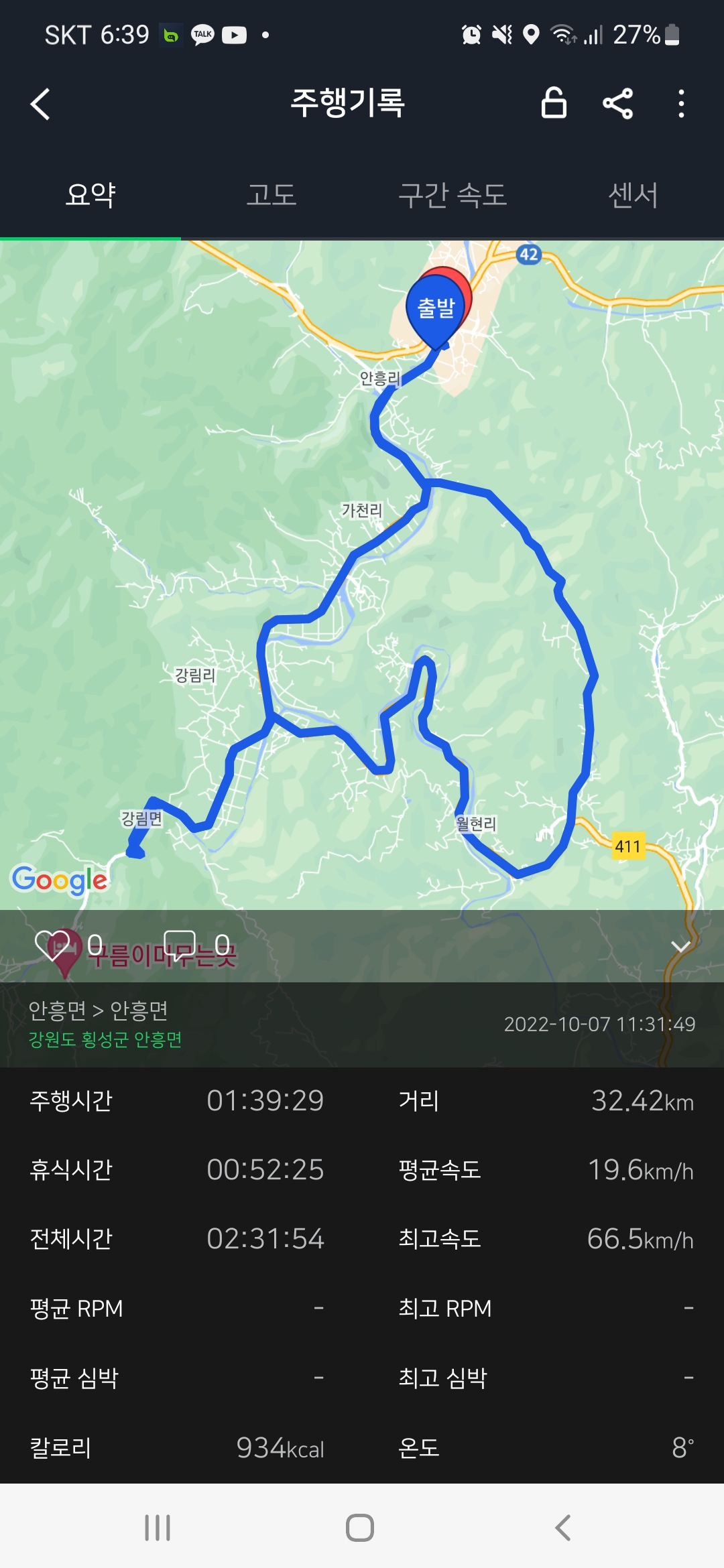724x1568 pixels.
Task: Go back from the 주행기록 screen
Action: (41, 104)
